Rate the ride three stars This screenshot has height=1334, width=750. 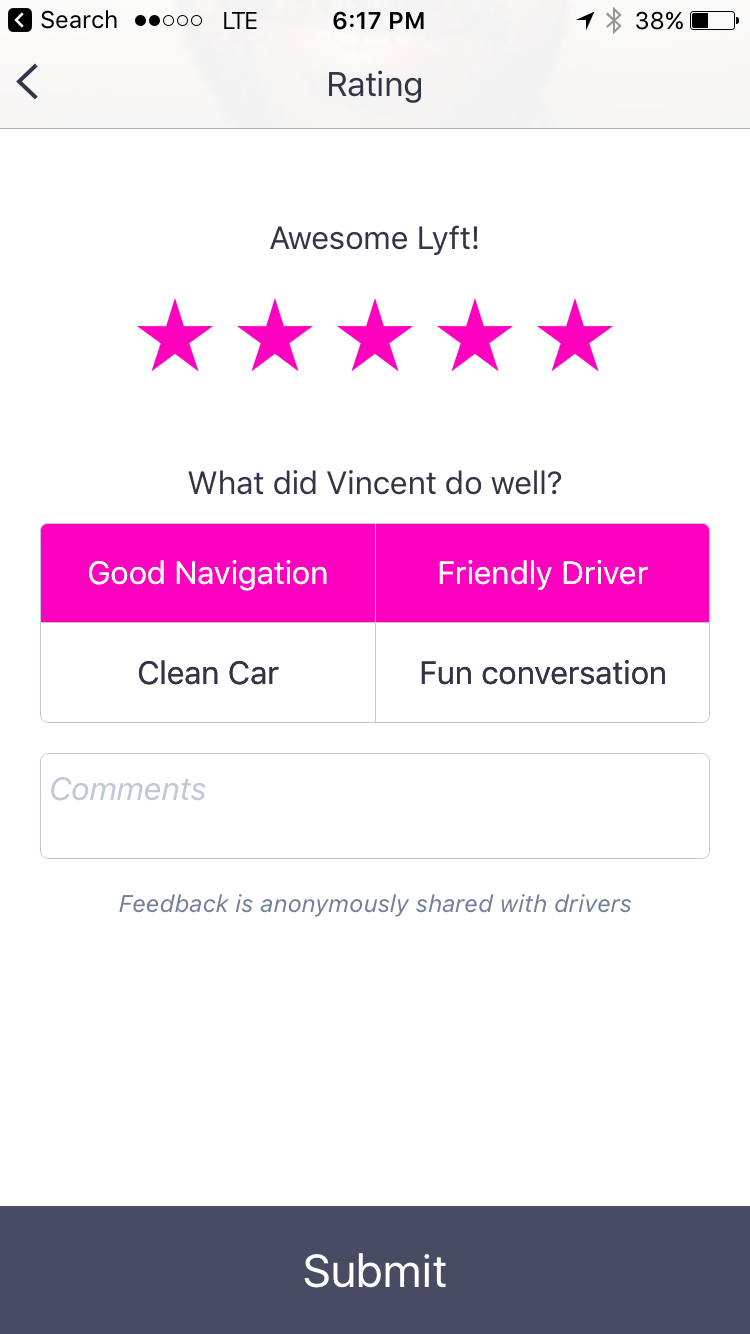(x=375, y=337)
